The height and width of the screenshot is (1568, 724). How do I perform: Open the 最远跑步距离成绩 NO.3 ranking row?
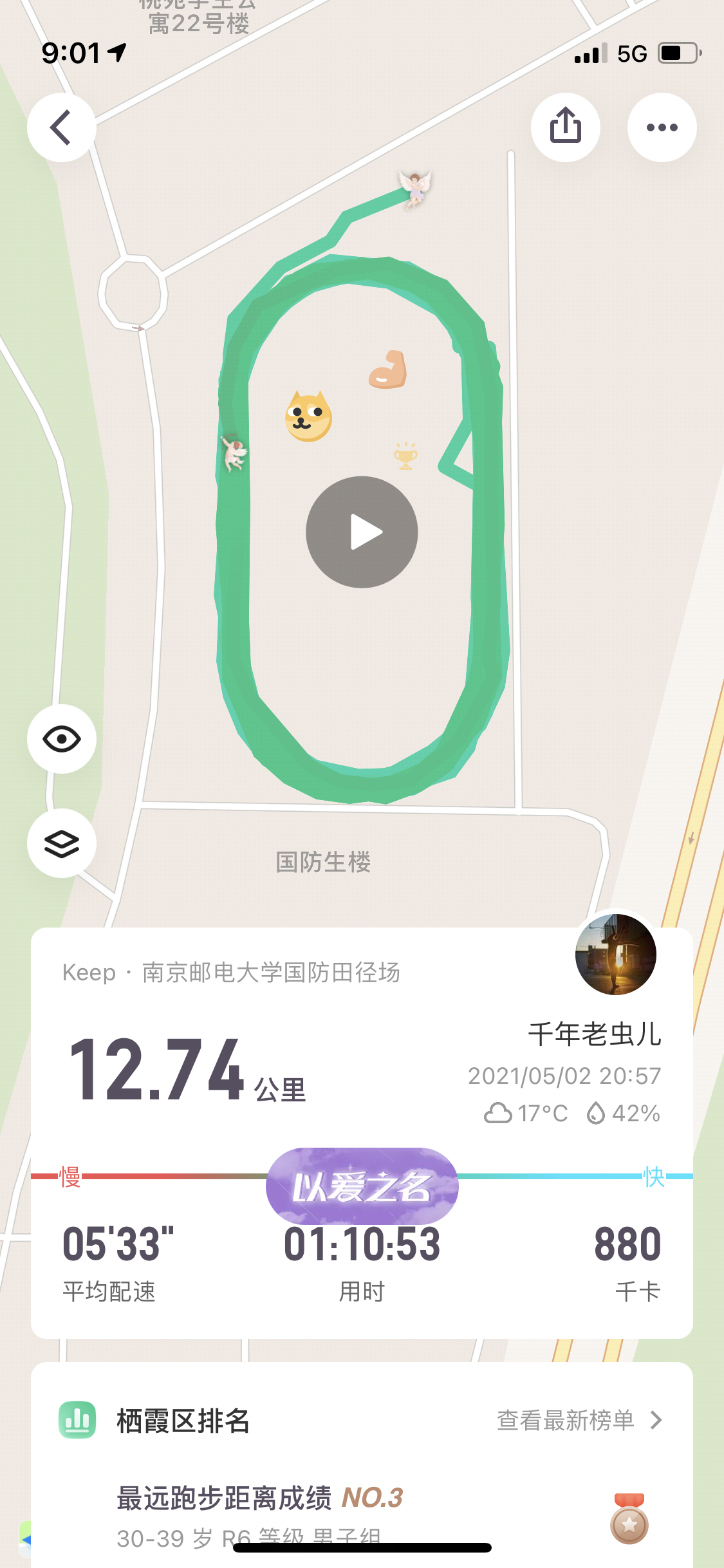(362, 1517)
